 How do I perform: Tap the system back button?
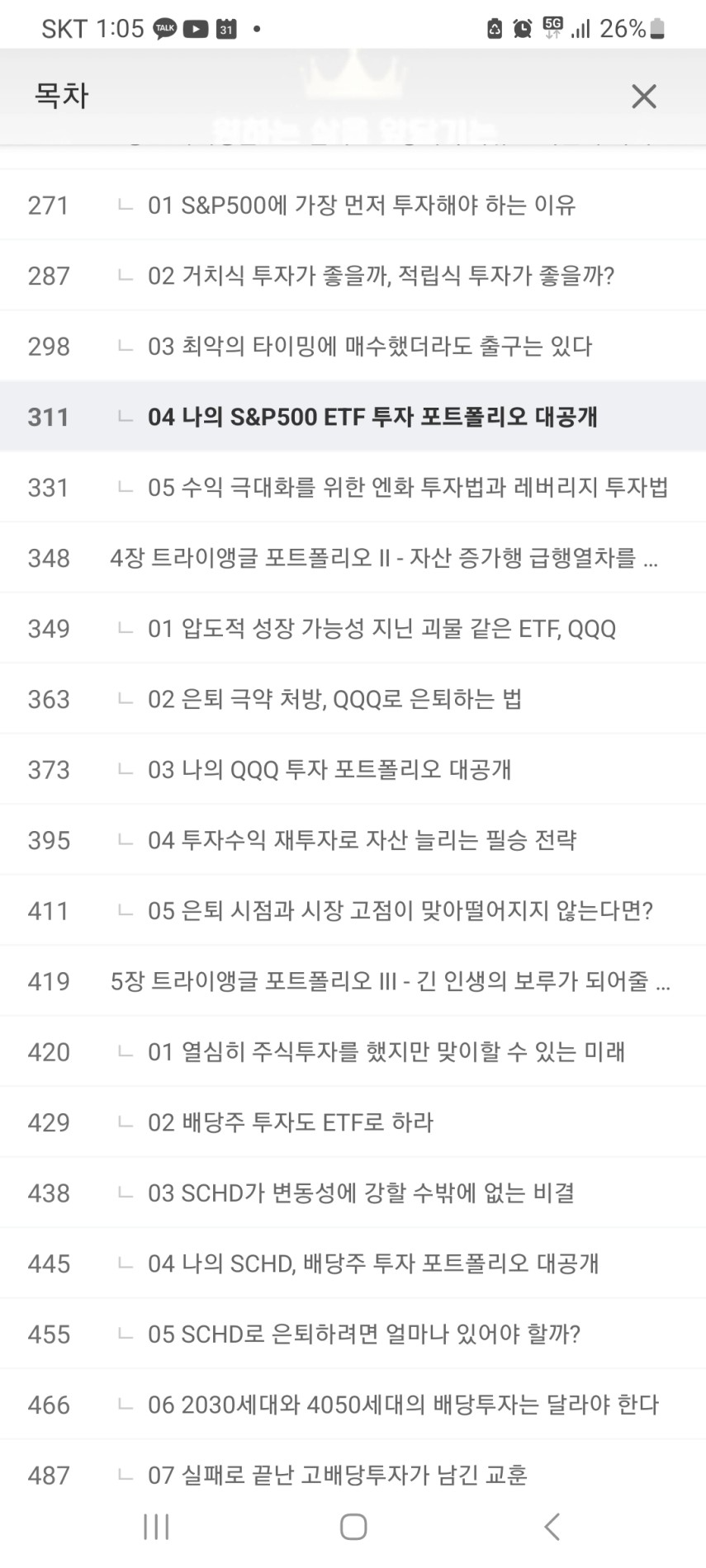tap(552, 1527)
